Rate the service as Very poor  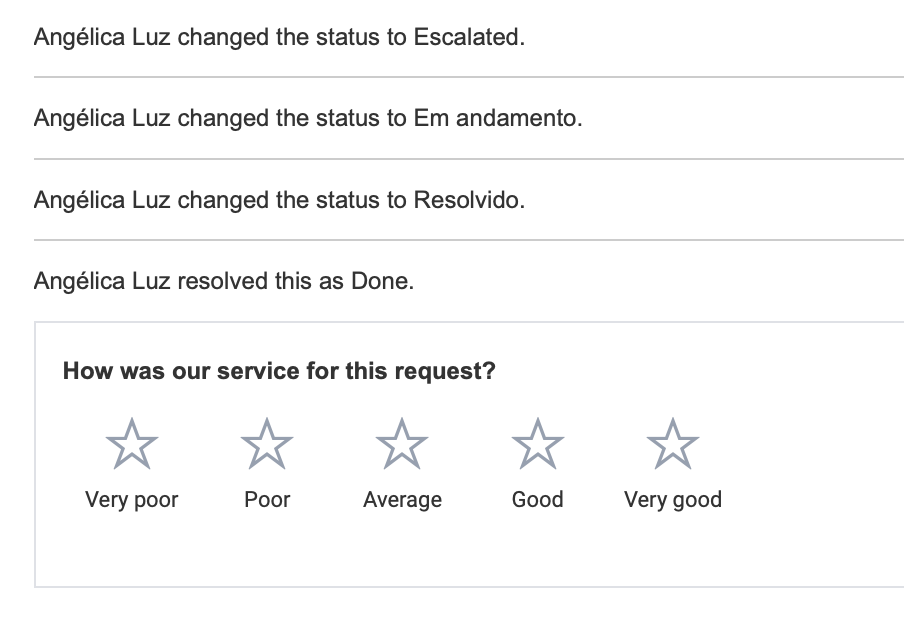[131, 444]
